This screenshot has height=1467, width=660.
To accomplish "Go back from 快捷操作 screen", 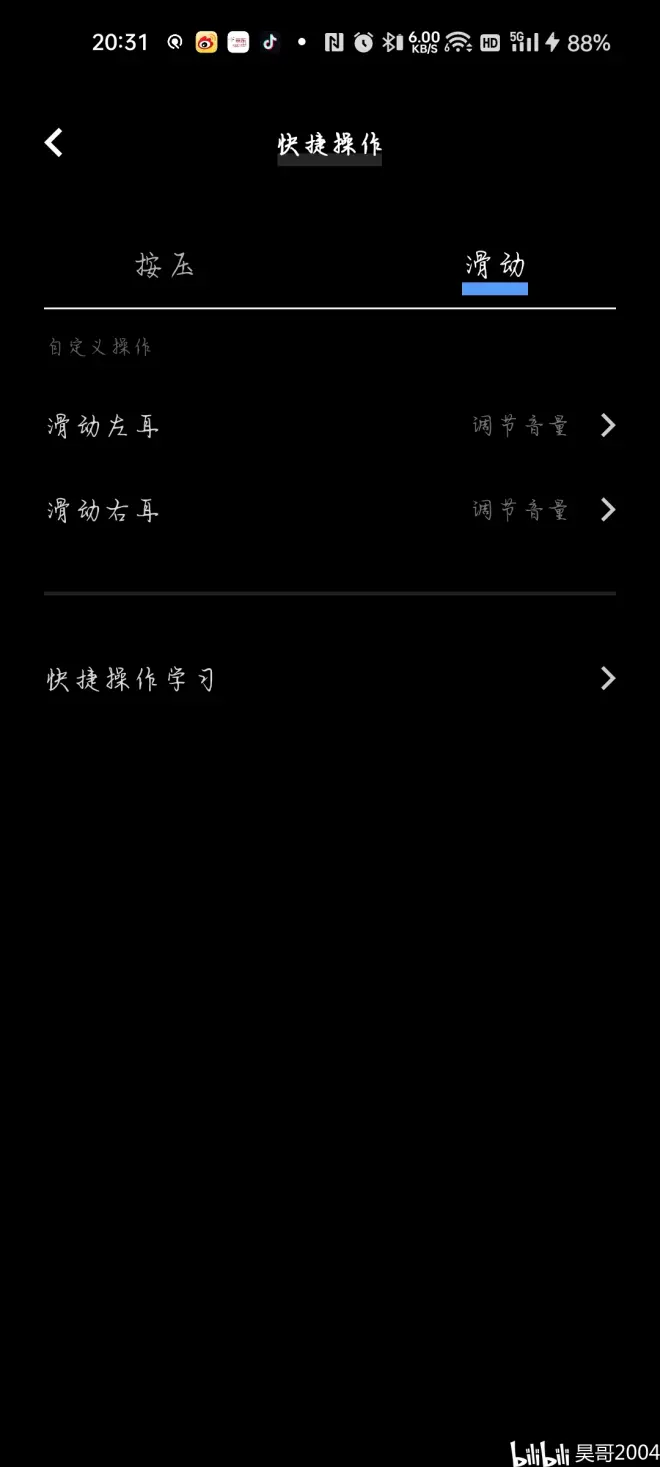I will point(54,143).
